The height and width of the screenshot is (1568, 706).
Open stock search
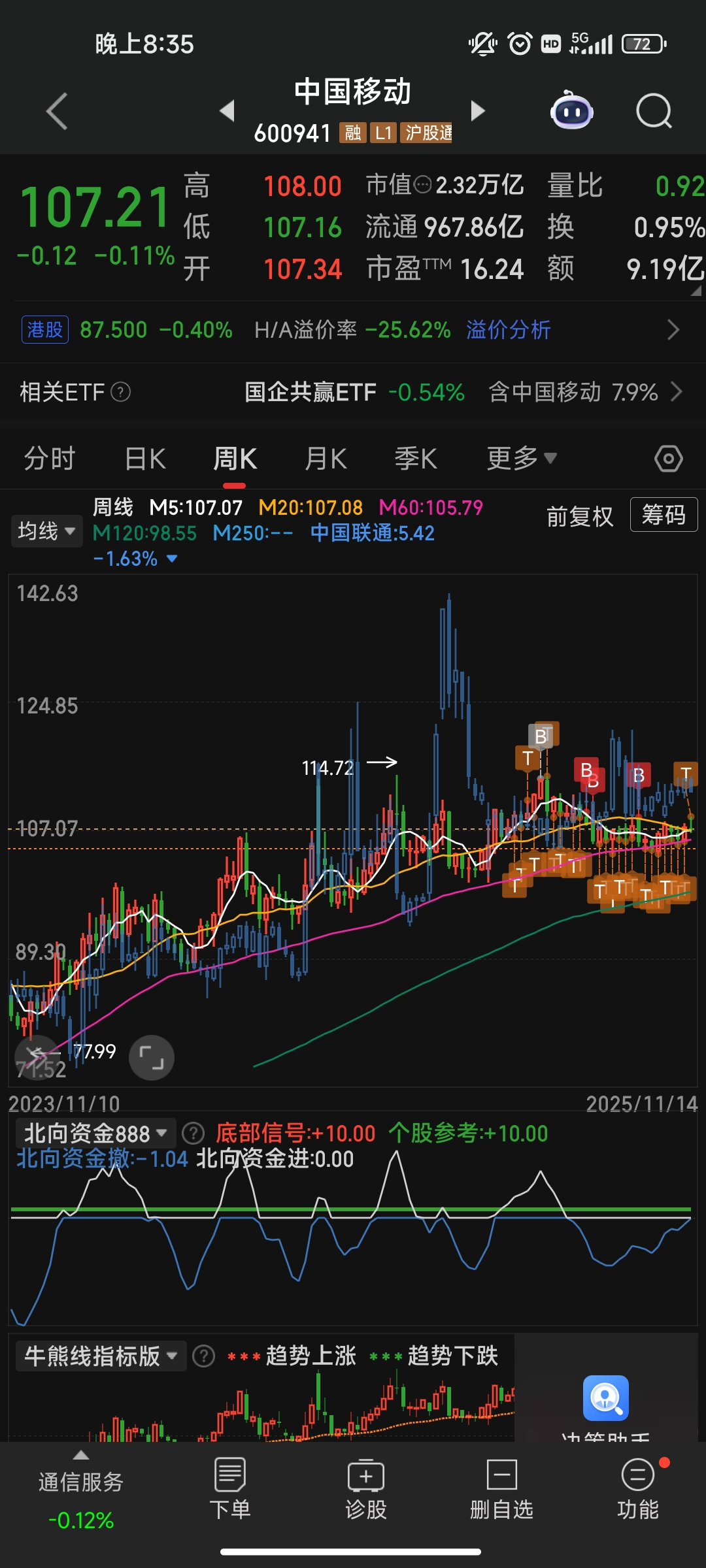pyautogui.click(x=654, y=111)
